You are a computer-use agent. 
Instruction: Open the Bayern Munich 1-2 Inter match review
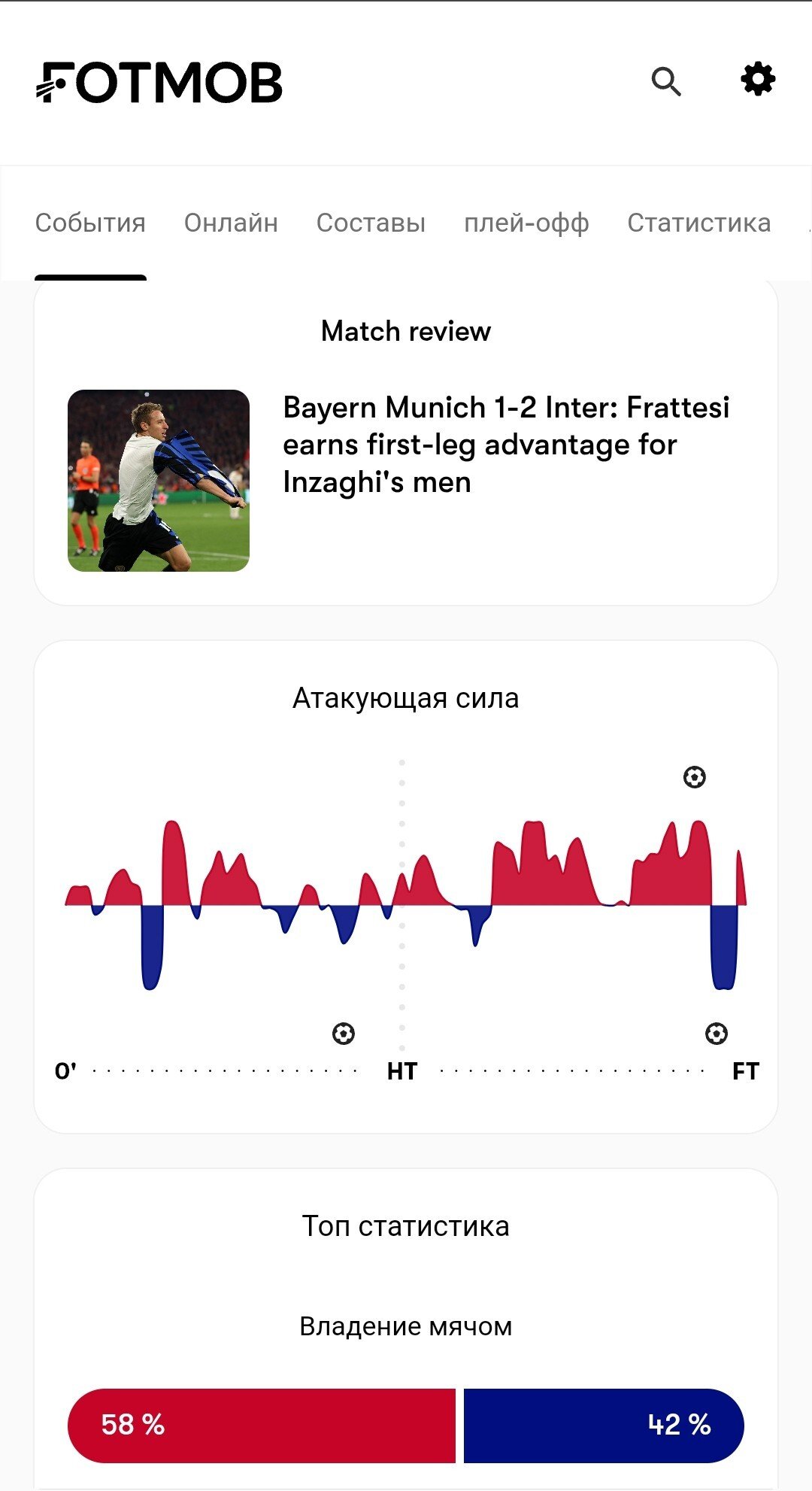coord(505,445)
